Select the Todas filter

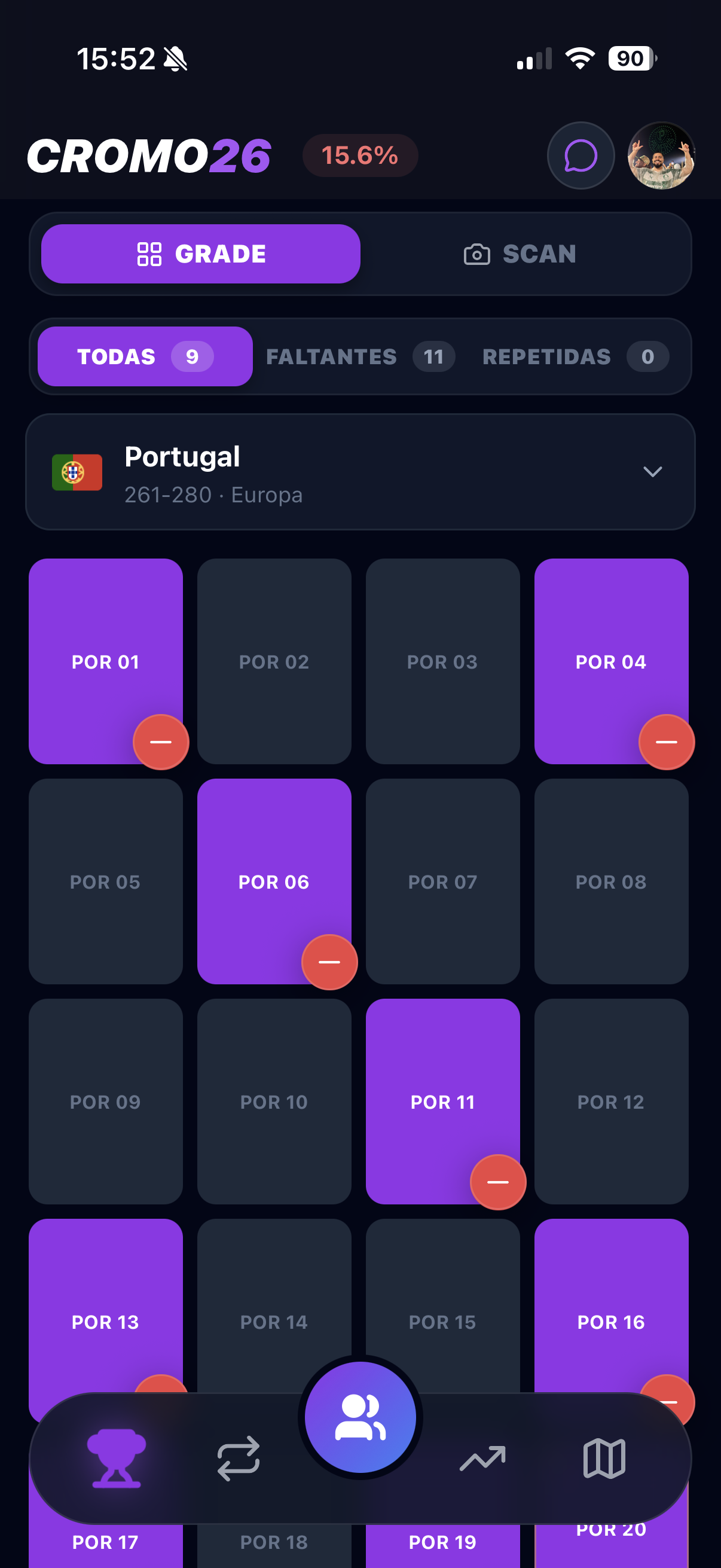pyautogui.click(x=145, y=356)
